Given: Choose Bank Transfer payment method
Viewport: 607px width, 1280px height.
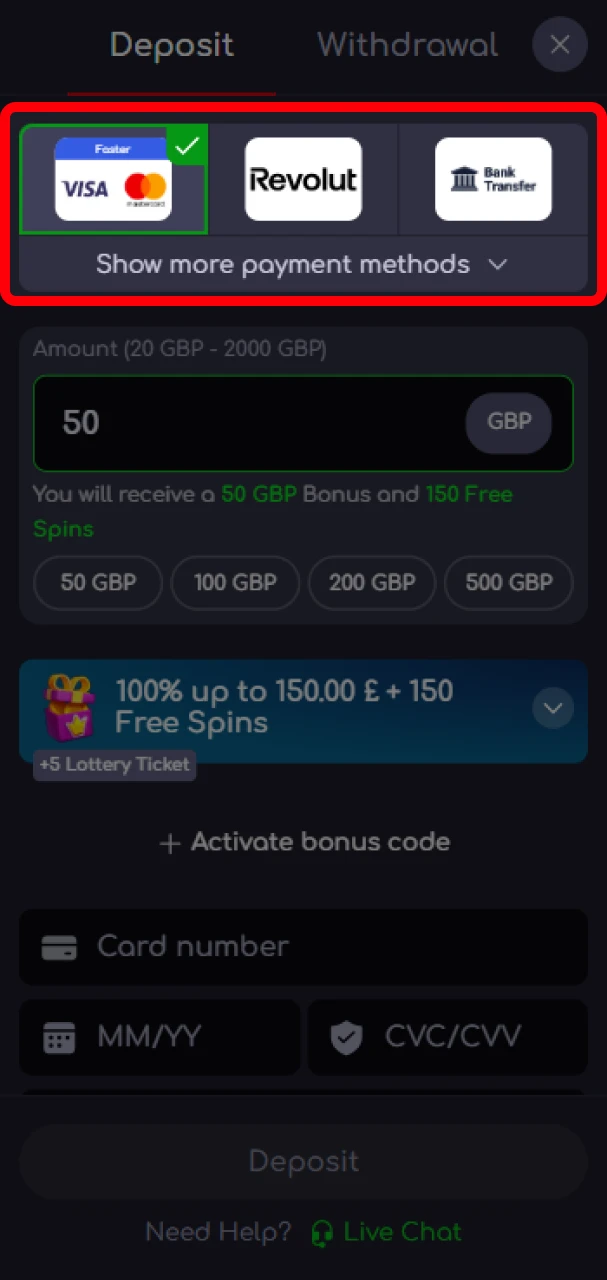Looking at the screenshot, I should 493,179.
